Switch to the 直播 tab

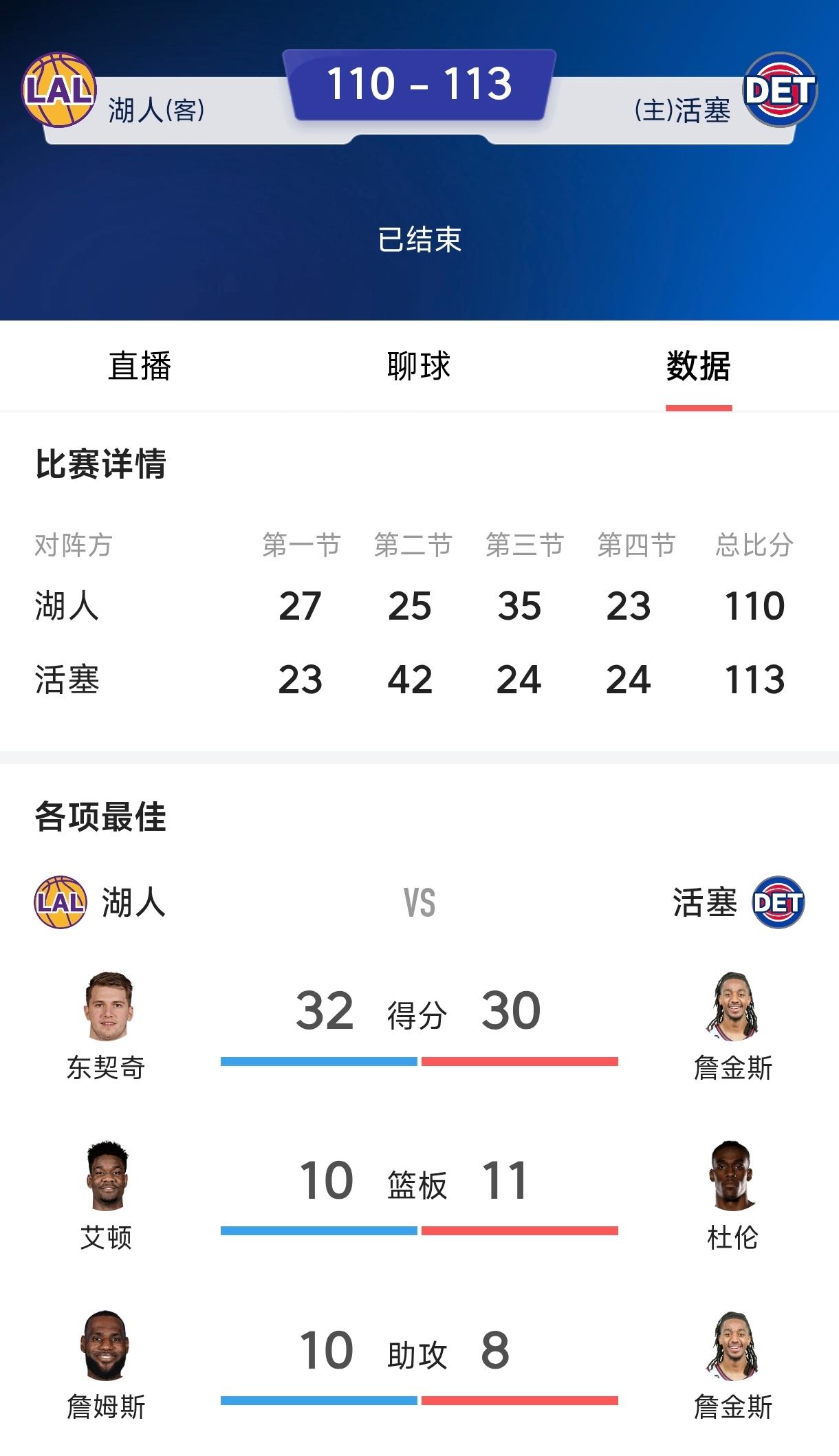pos(140,367)
